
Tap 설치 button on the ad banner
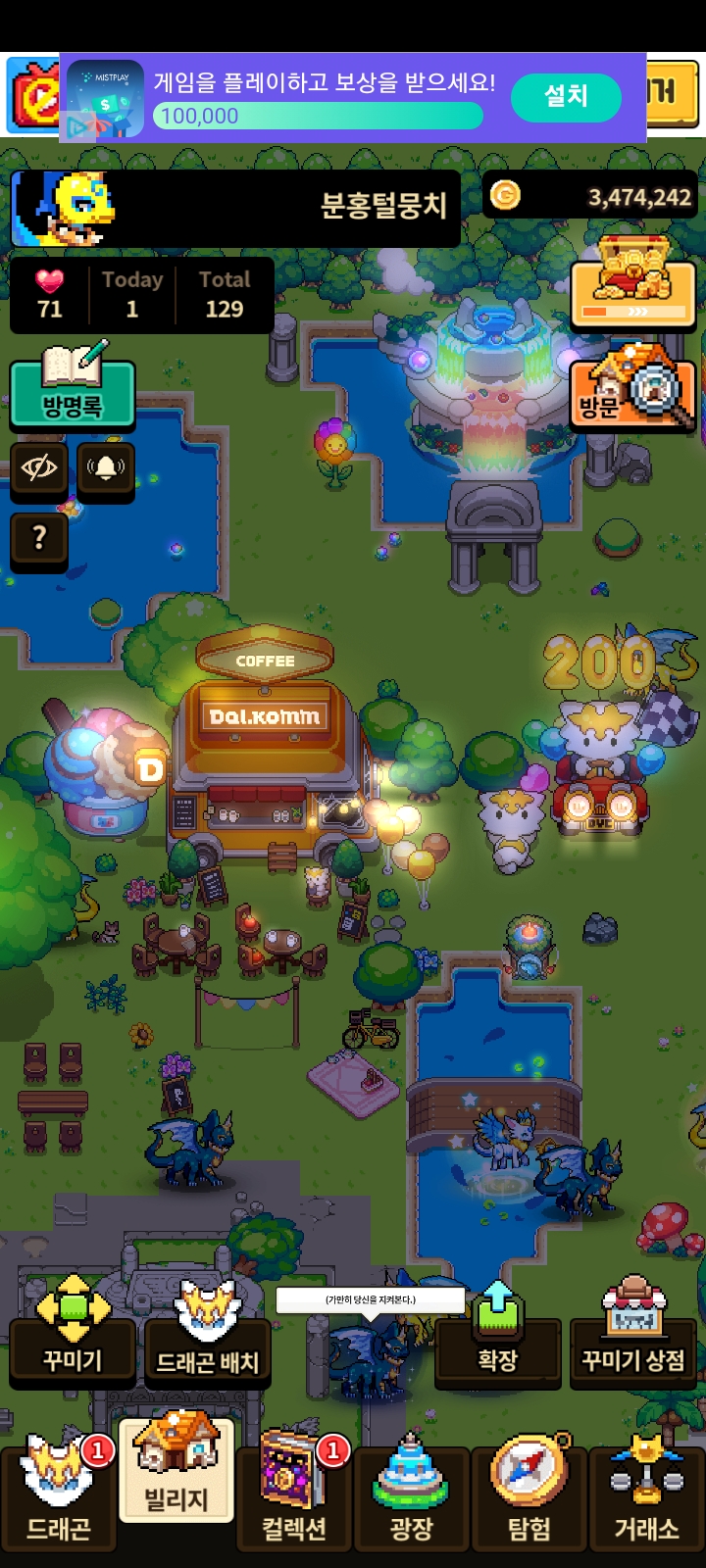[566, 97]
